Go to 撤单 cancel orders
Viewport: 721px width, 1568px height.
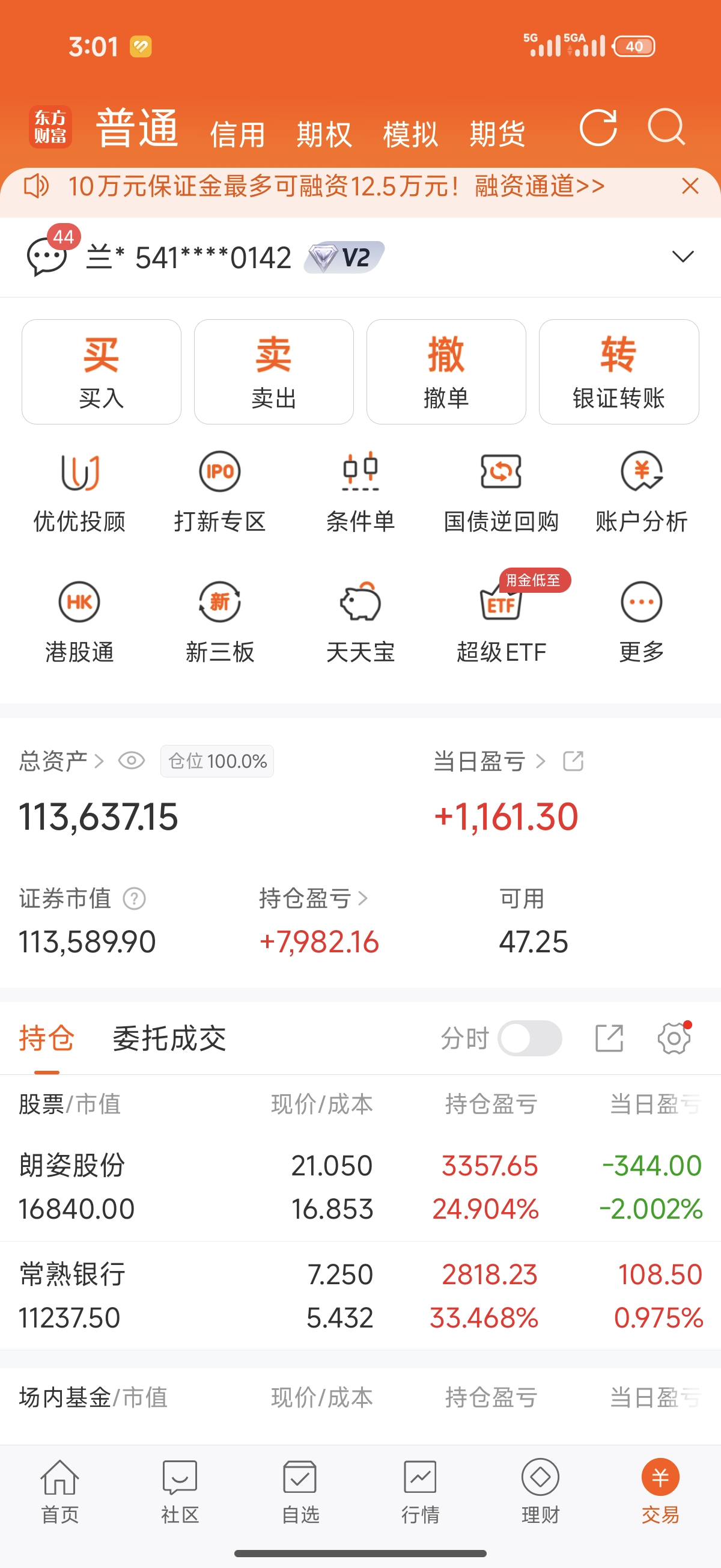(x=446, y=372)
